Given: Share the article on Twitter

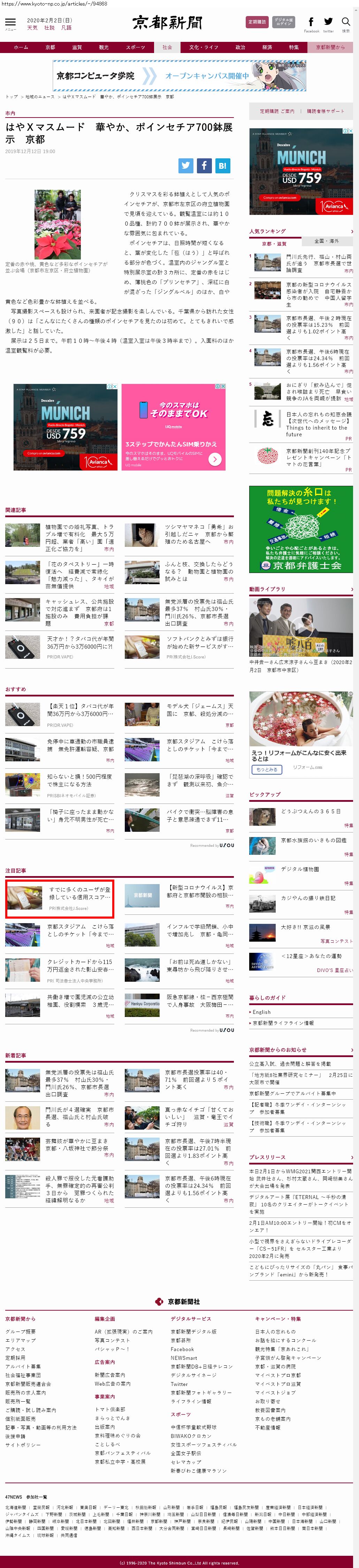Looking at the screenshot, I should click(x=185, y=165).
